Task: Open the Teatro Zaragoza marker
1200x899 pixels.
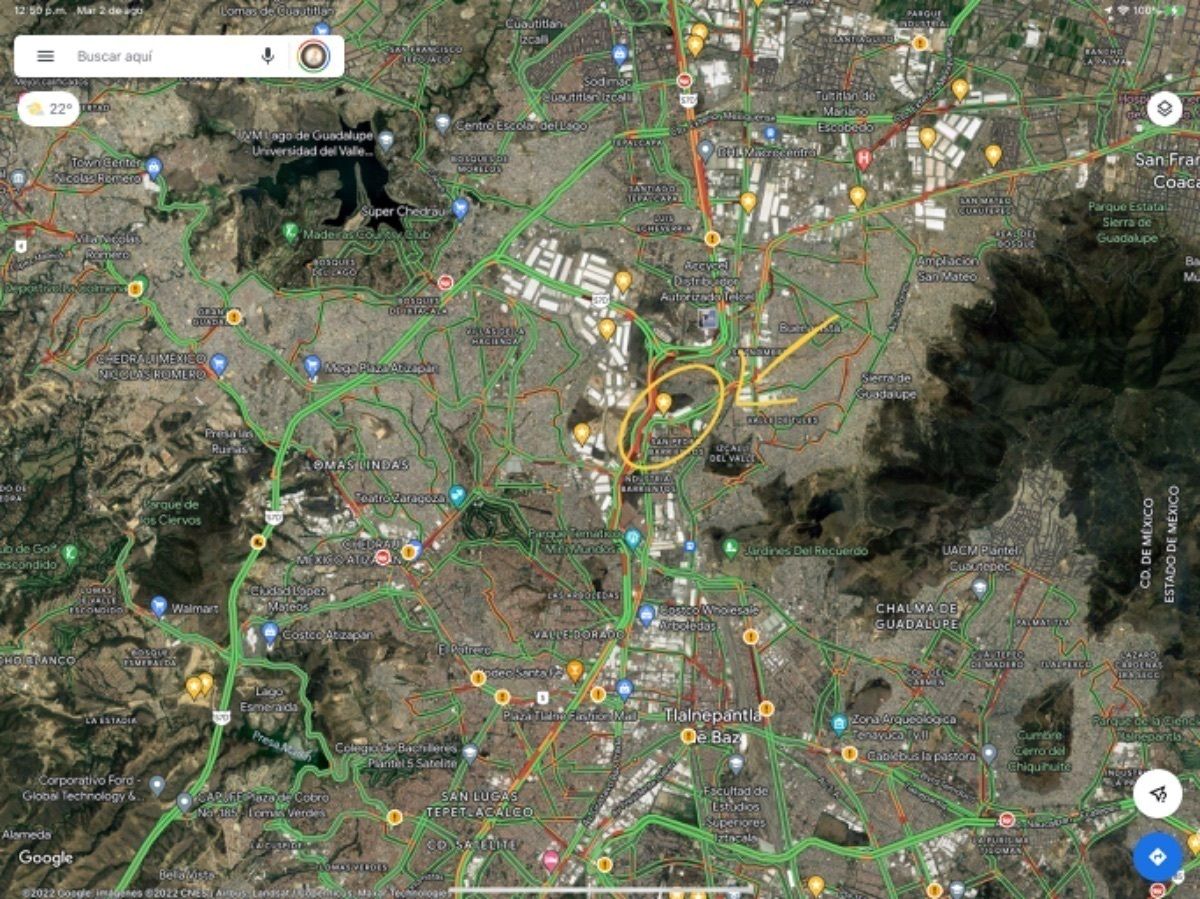Action: pyautogui.click(x=458, y=494)
